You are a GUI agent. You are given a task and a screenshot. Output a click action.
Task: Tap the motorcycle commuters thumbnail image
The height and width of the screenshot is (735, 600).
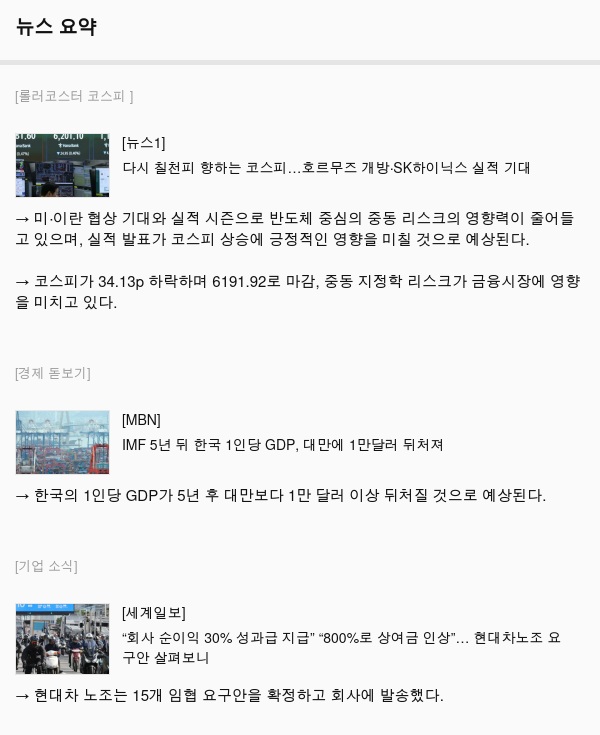point(62,638)
